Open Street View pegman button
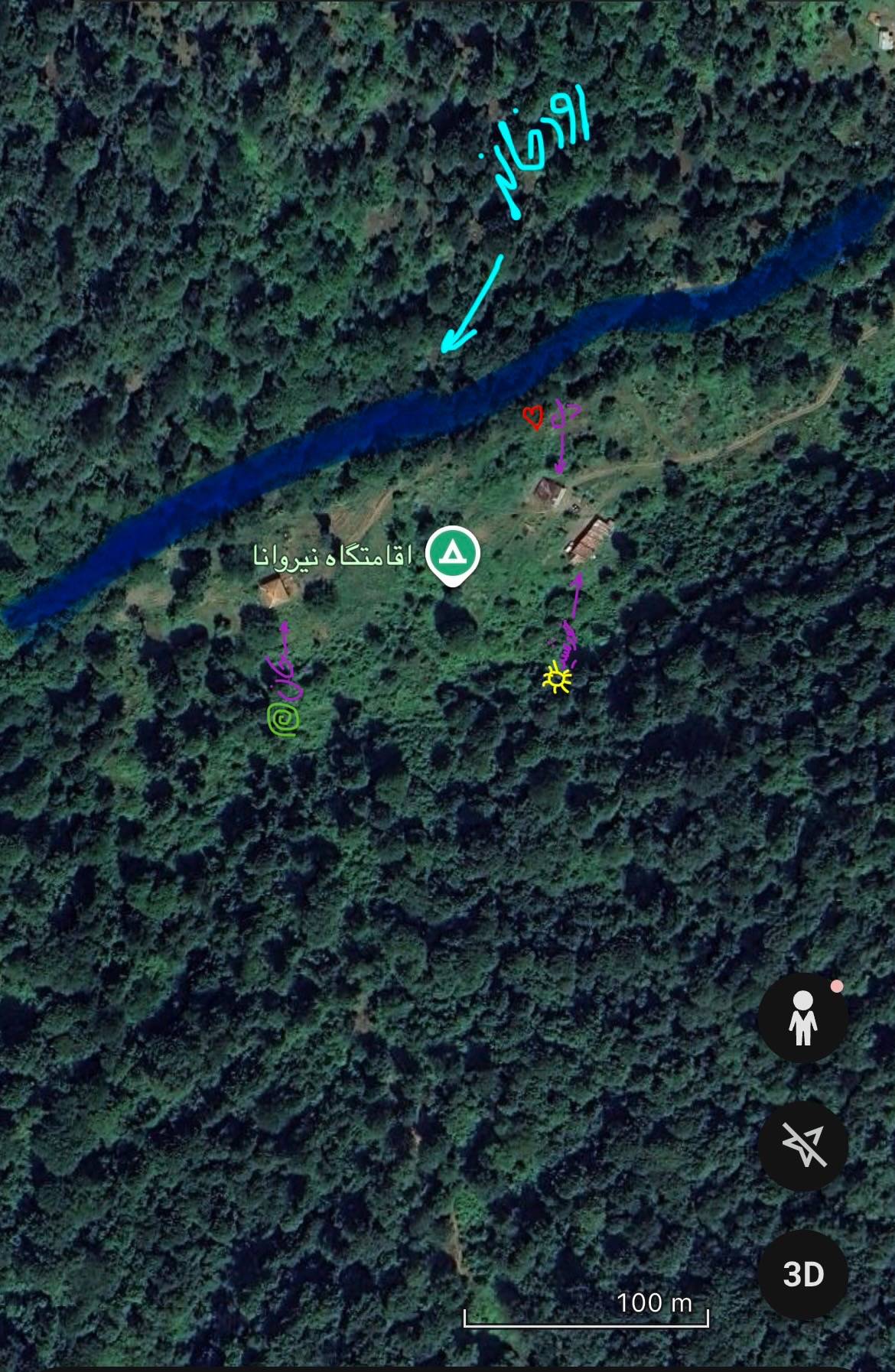 [x=802, y=1018]
